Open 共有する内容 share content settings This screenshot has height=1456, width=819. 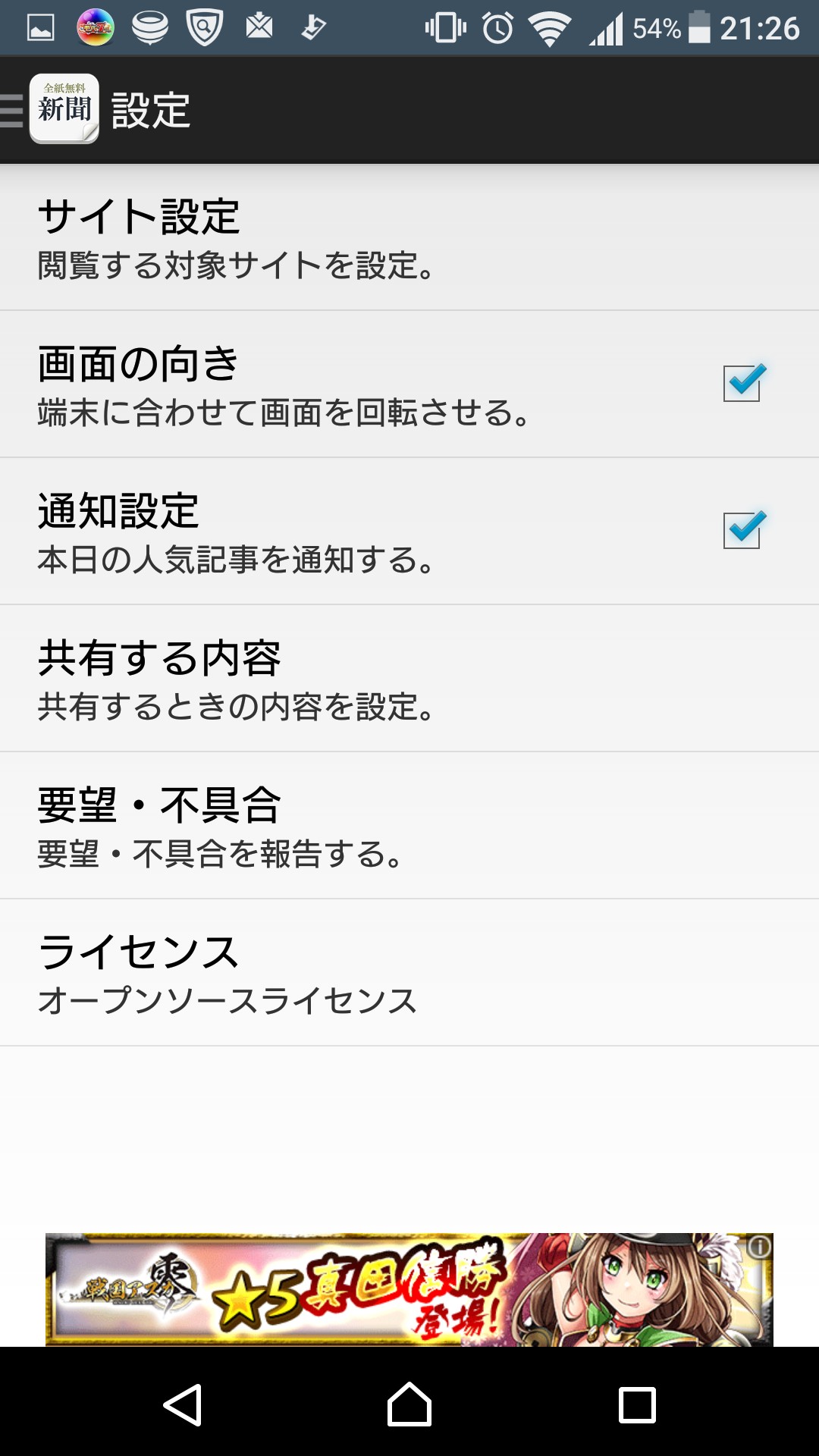click(409, 678)
